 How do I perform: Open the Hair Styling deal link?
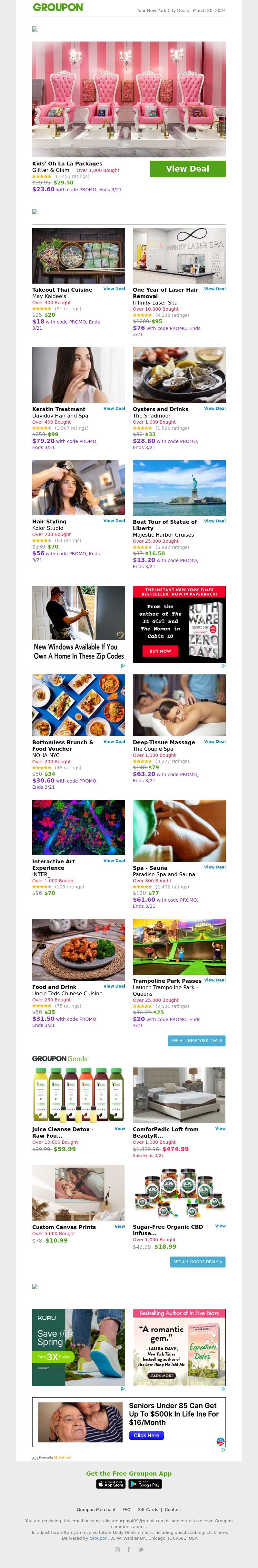coord(114,521)
